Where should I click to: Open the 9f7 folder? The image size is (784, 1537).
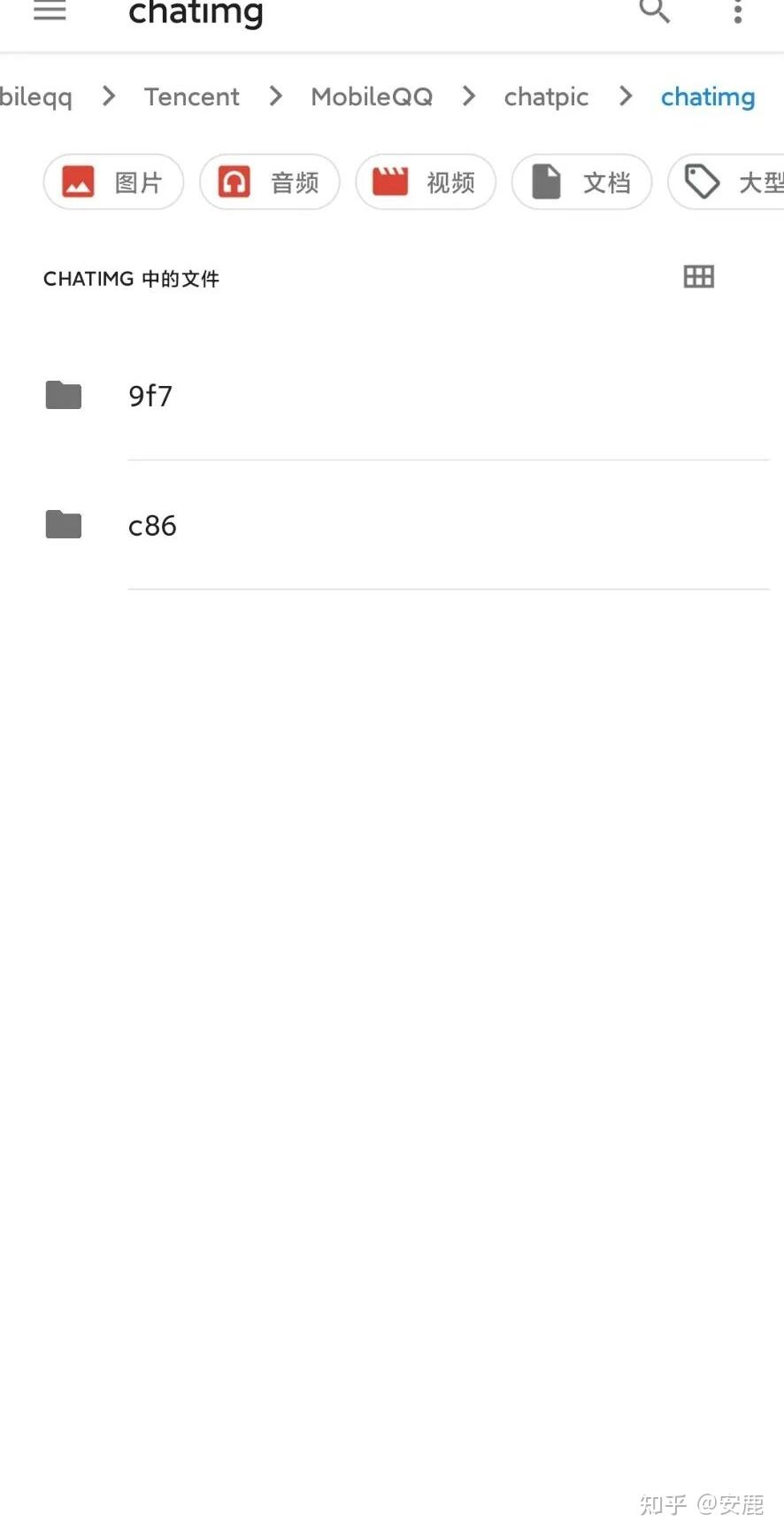coord(150,396)
